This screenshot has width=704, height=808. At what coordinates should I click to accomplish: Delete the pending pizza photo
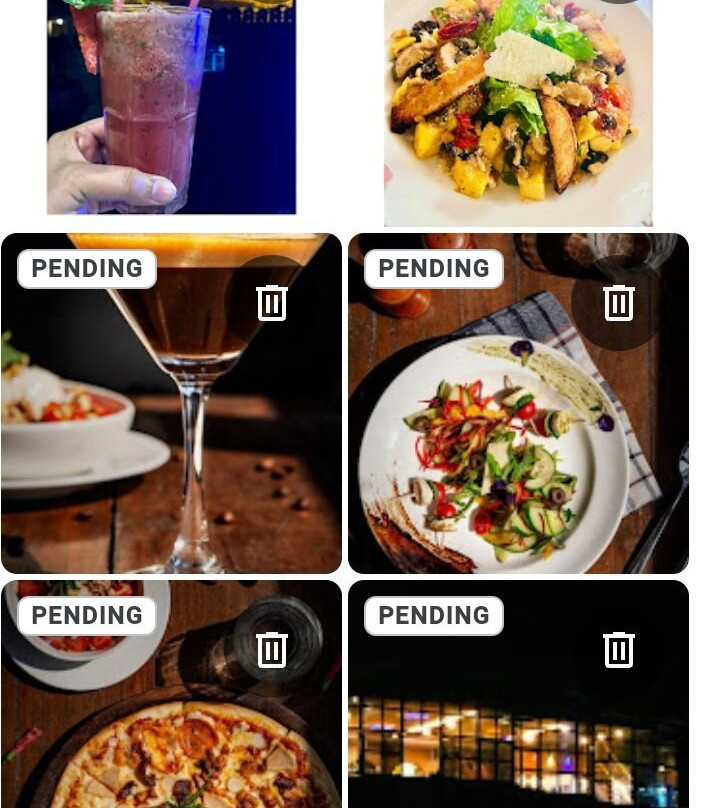(272, 650)
